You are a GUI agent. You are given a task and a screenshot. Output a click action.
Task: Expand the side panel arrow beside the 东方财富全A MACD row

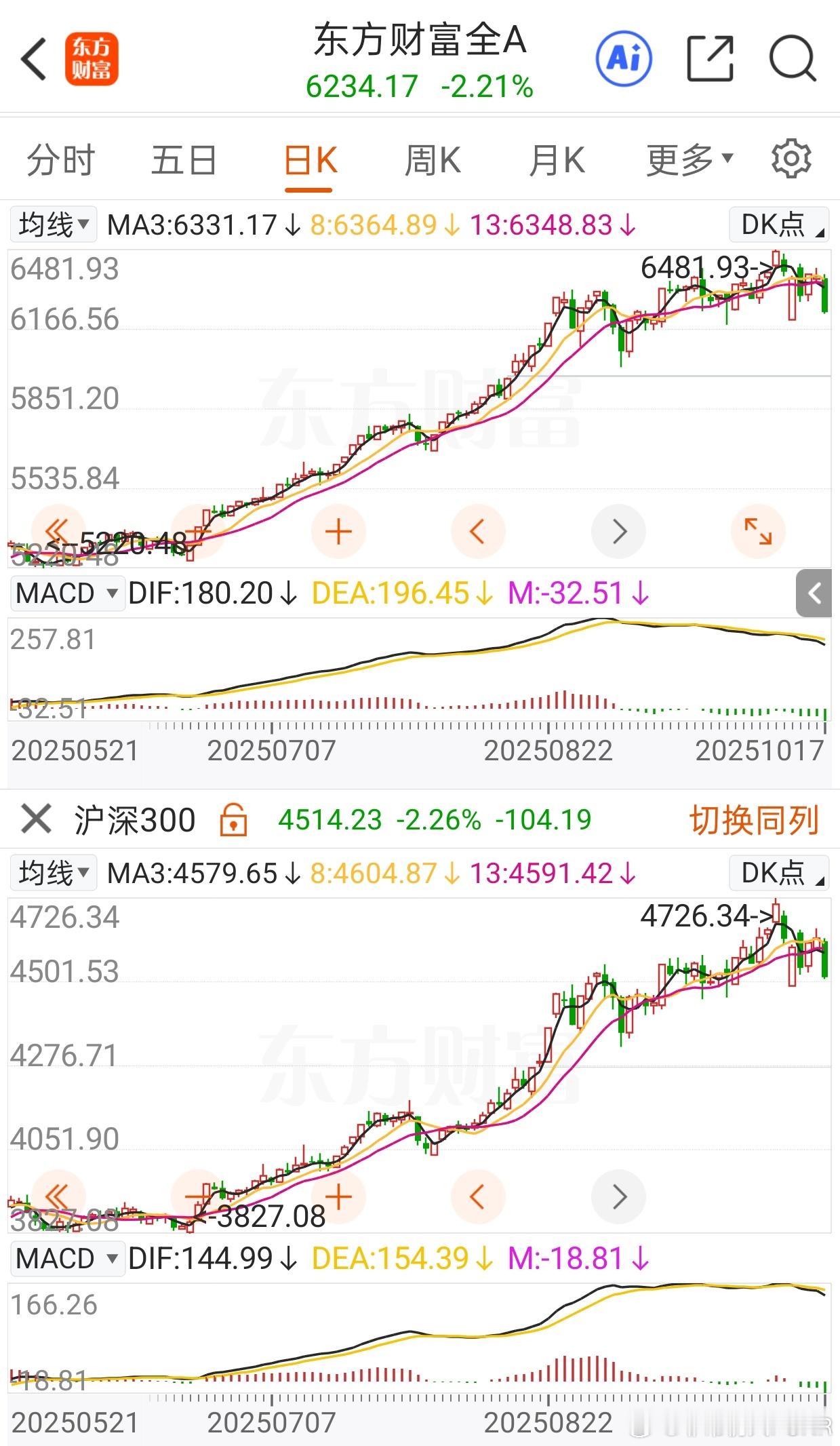(814, 593)
